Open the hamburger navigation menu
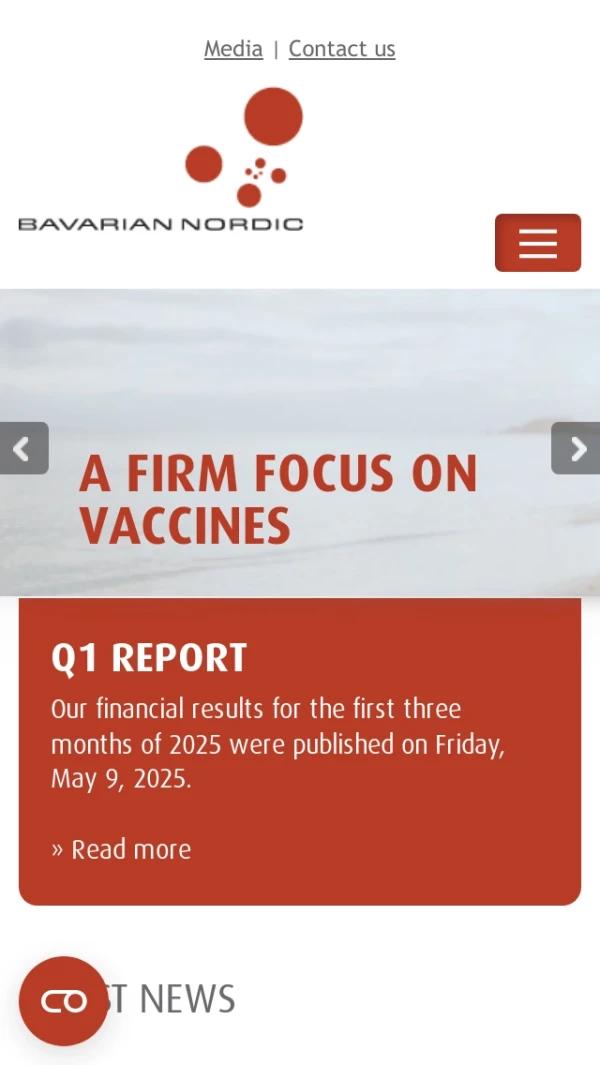600x1065 pixels. pyautogui.click(x=537, y=243)
